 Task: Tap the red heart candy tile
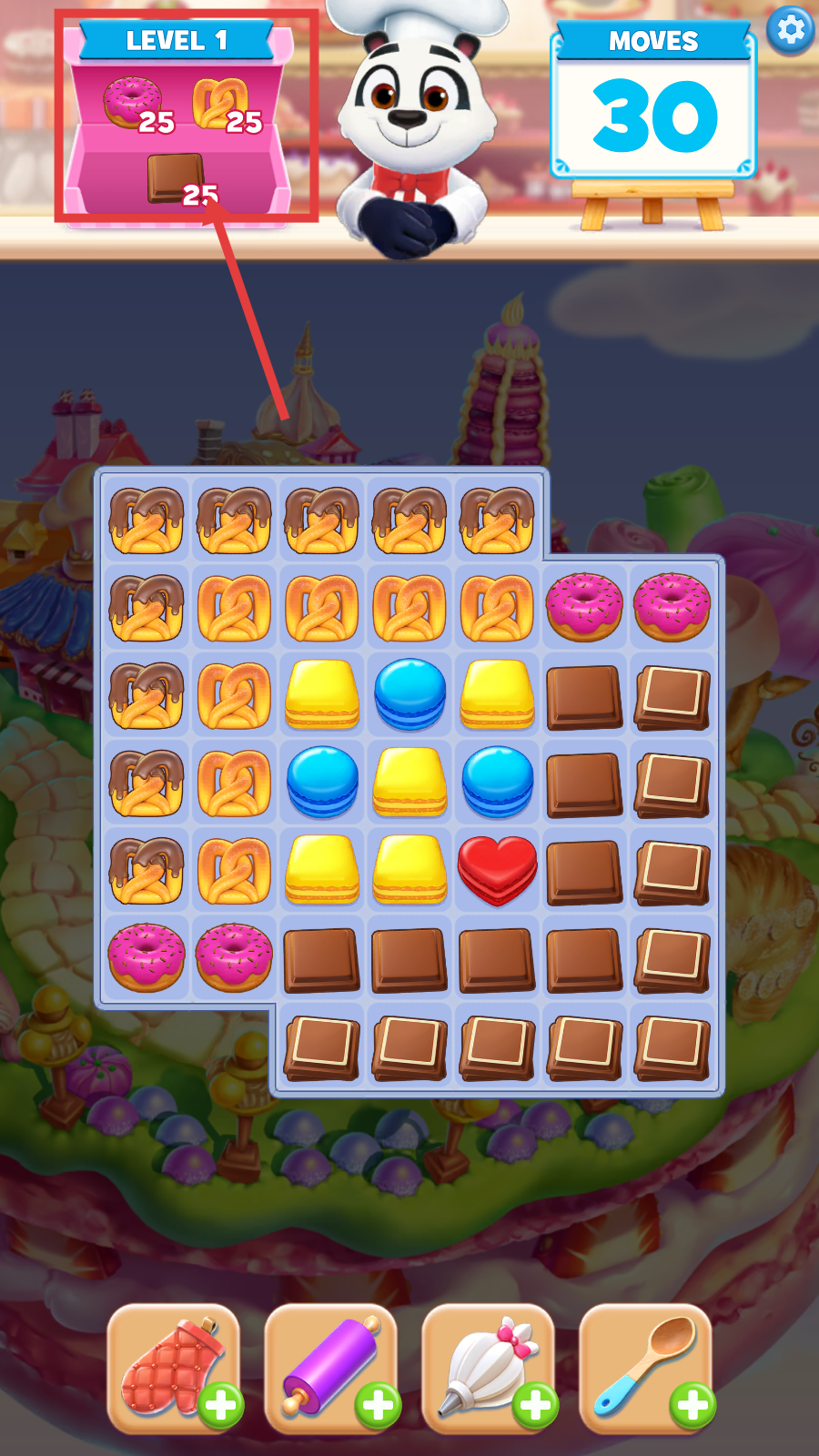[x=498, y=871]
